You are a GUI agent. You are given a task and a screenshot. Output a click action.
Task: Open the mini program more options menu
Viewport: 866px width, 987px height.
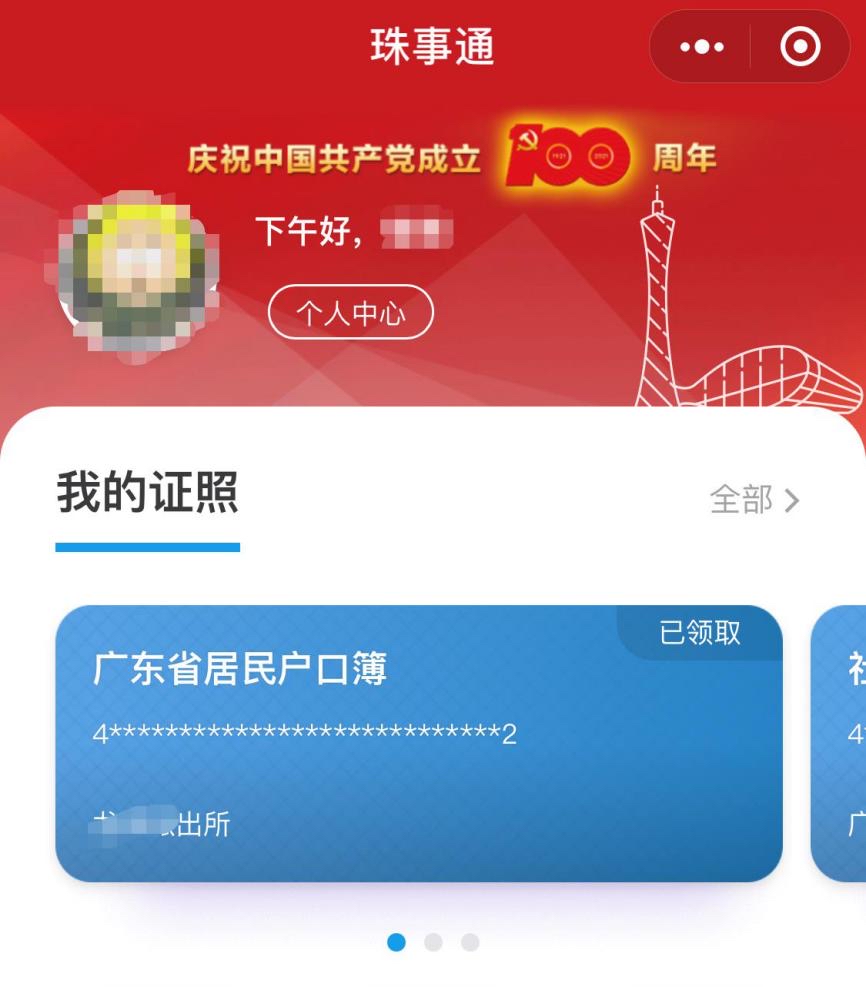(x=701, y=47)
